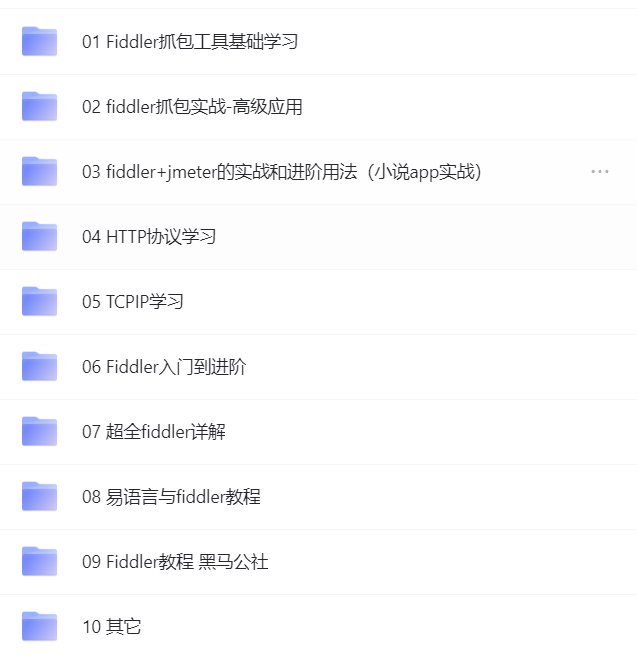This screenshot has height=670, width=637.
Task: Open folder 10 其它
Action: pos(111,627)
